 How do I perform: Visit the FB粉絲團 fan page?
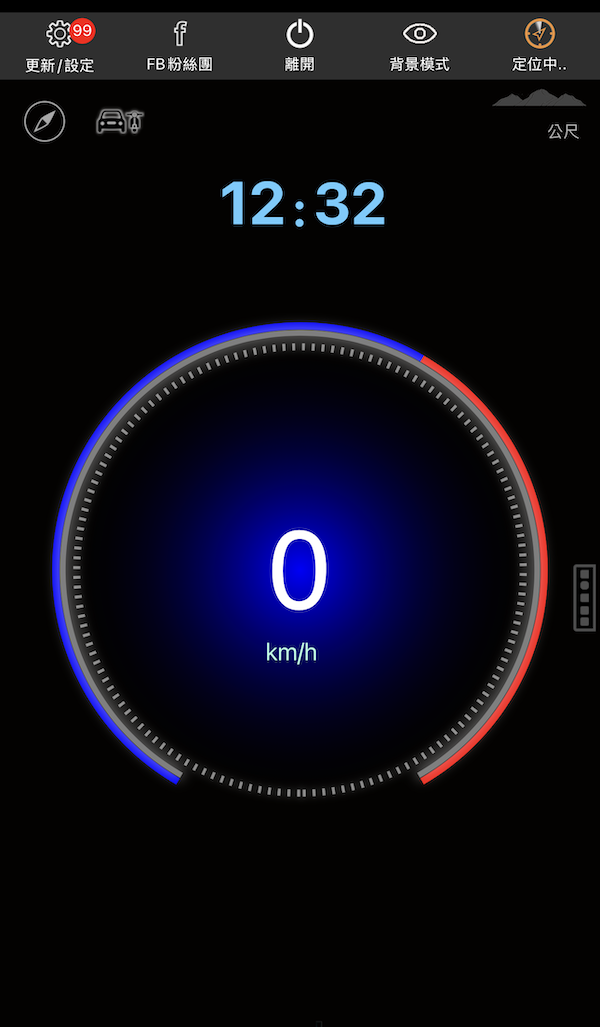180,46
